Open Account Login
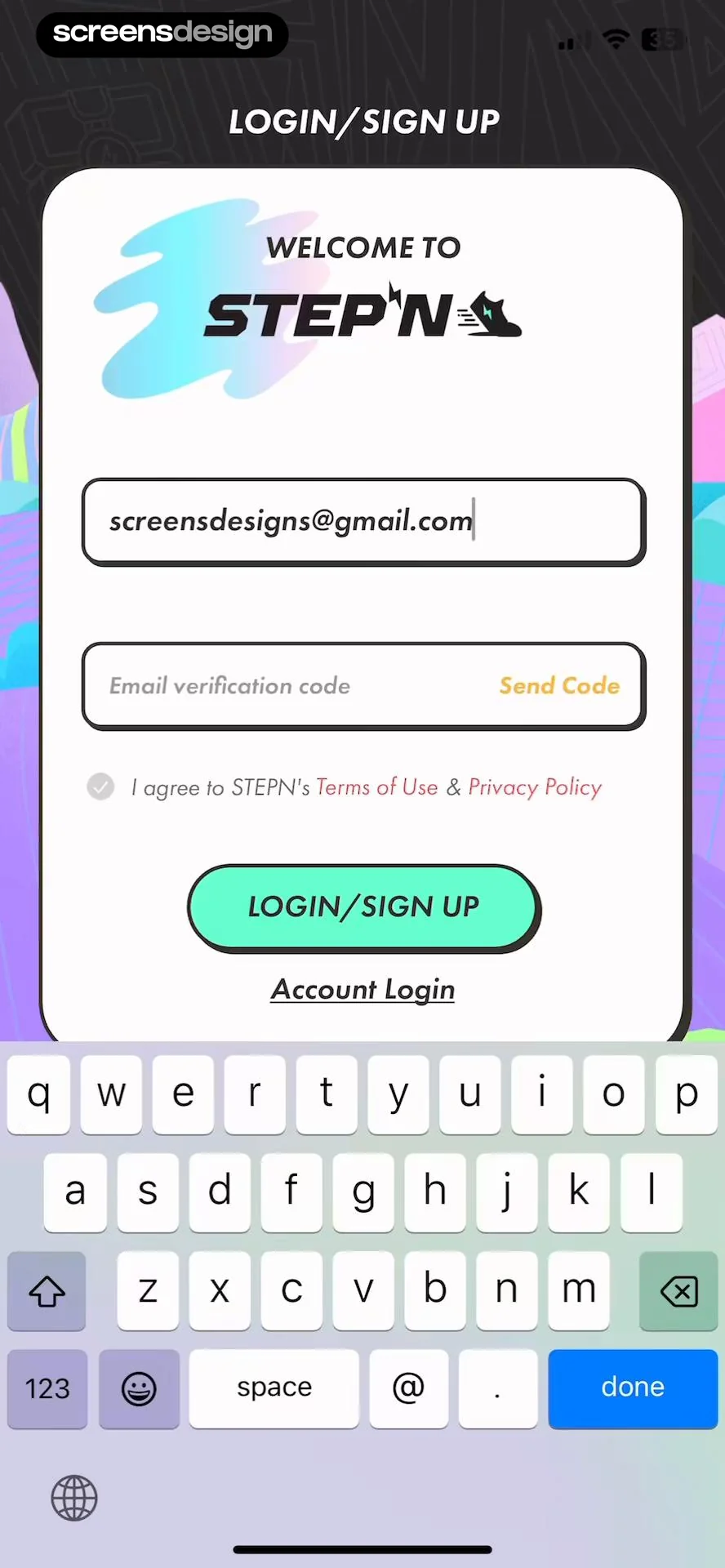Screen dimensions: 725x1568 (x=362, y=989)
